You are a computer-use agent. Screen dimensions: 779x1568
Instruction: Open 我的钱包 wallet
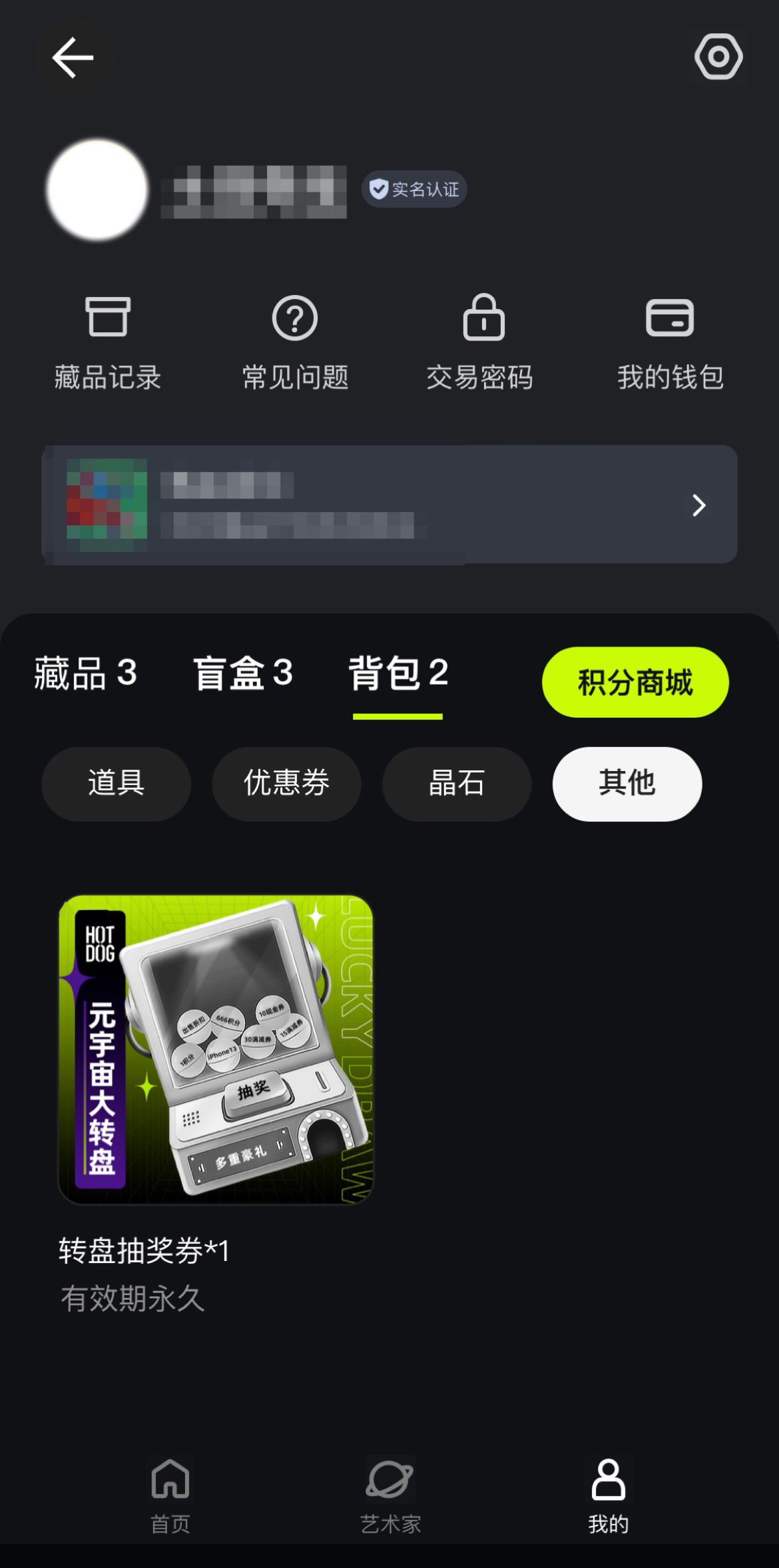[x=670, y=343]
